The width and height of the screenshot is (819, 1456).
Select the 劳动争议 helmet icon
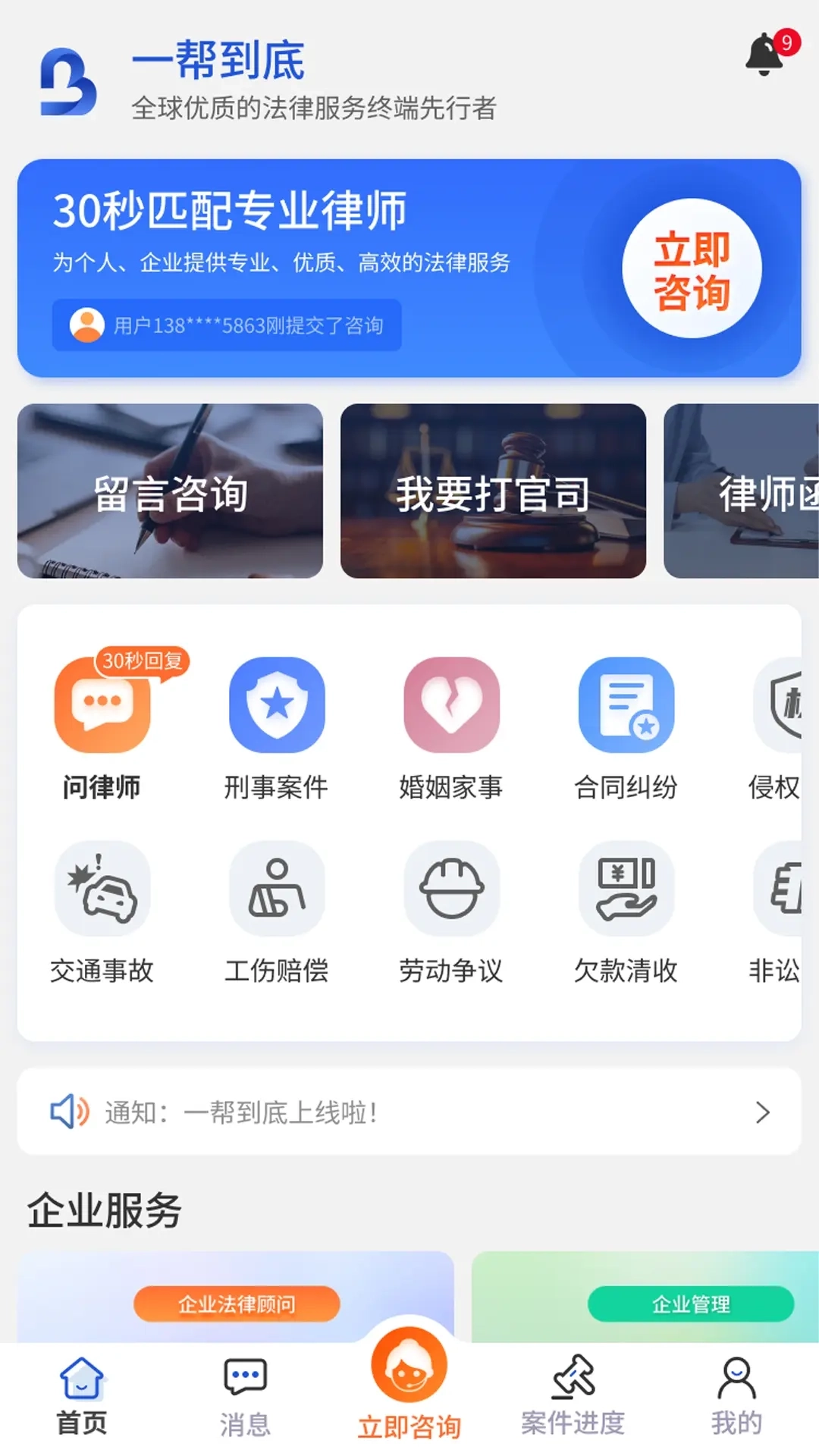pos(453,891)
